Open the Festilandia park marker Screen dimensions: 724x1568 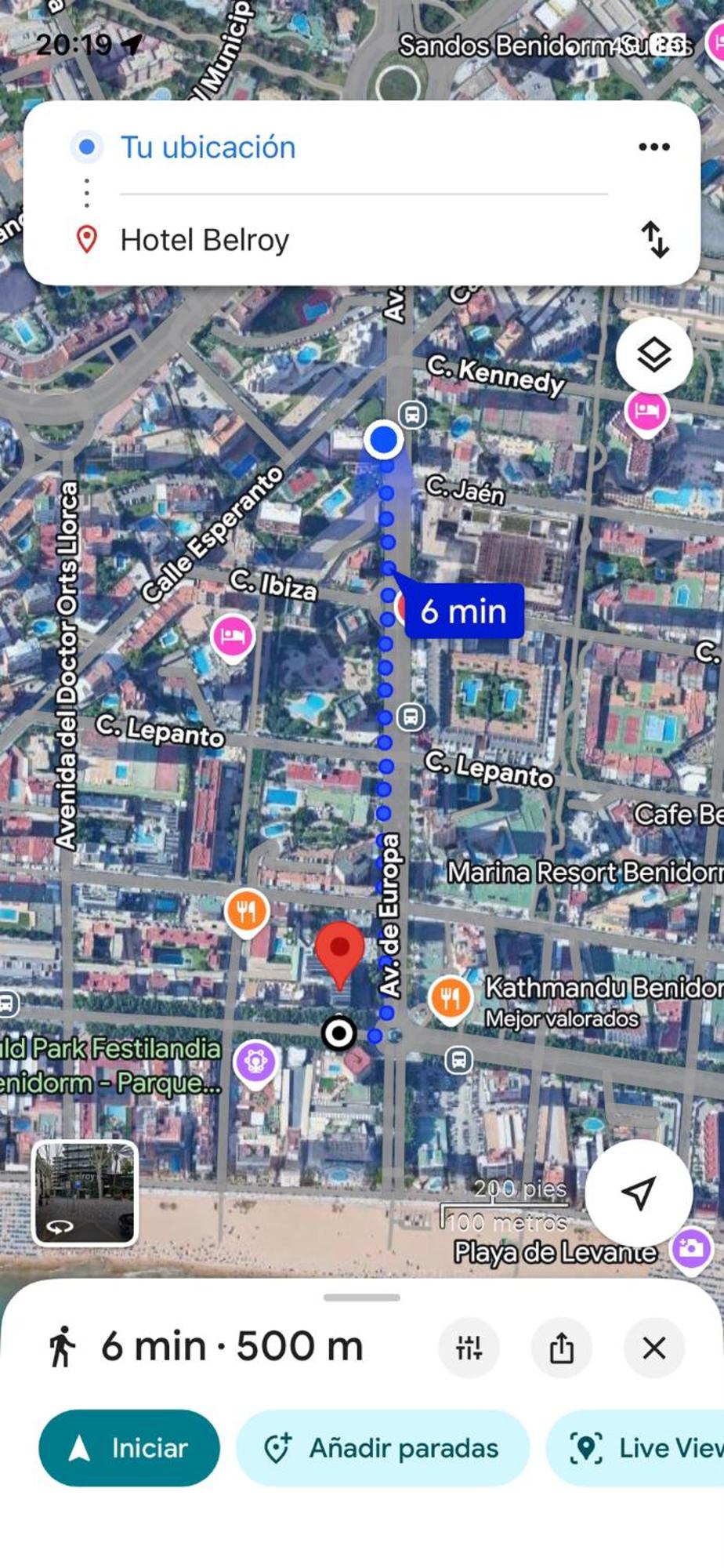tap(255, 1062)
